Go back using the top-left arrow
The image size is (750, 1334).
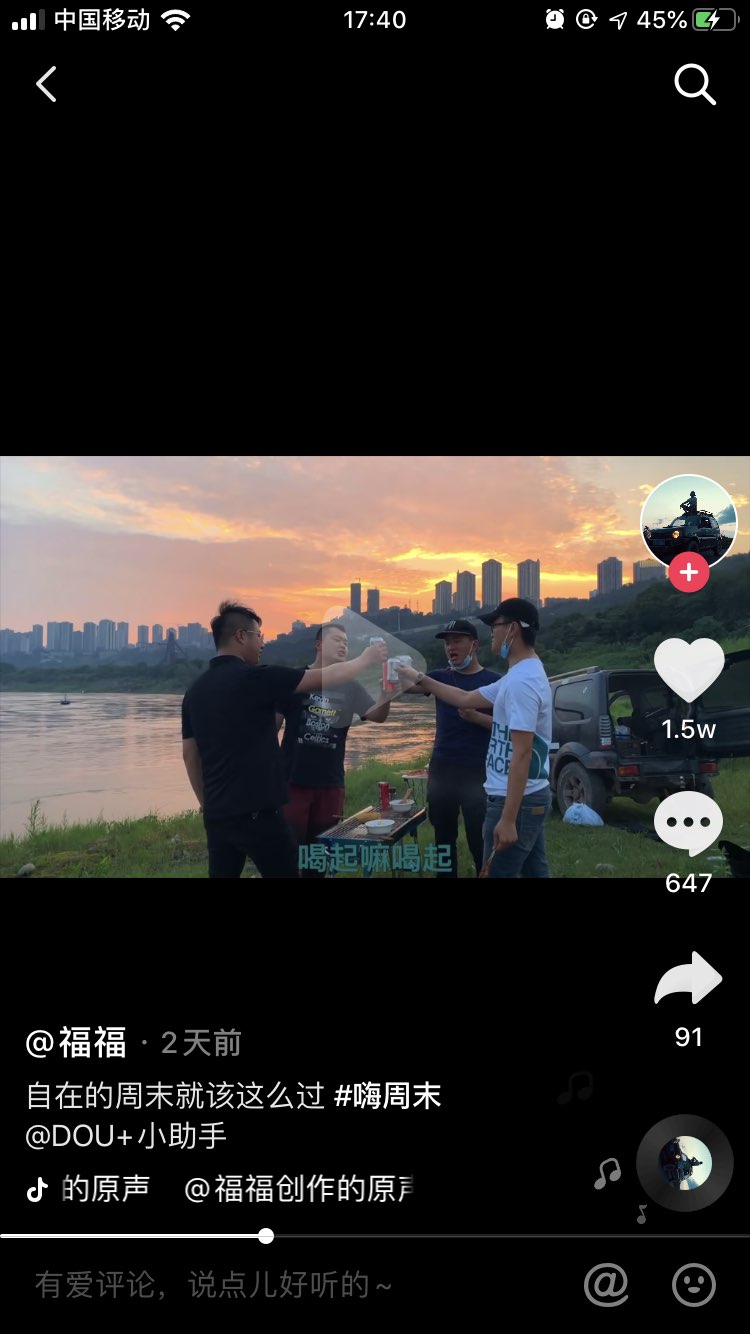[x=46, y=85]
